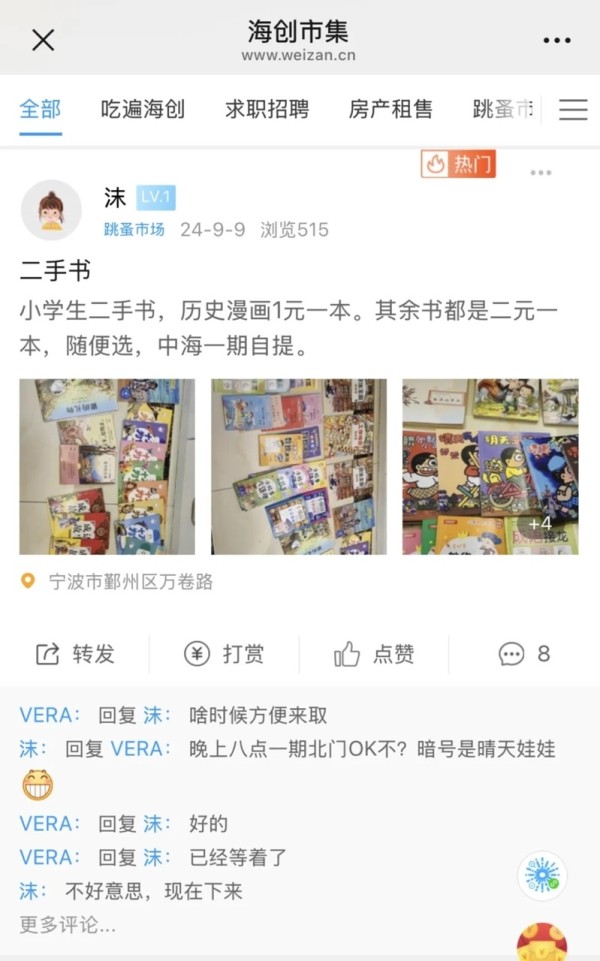Viewport: 600px width, 961px height.
Task: Open location 宁波市鄞州区万卷路
Action: (130, 582)
